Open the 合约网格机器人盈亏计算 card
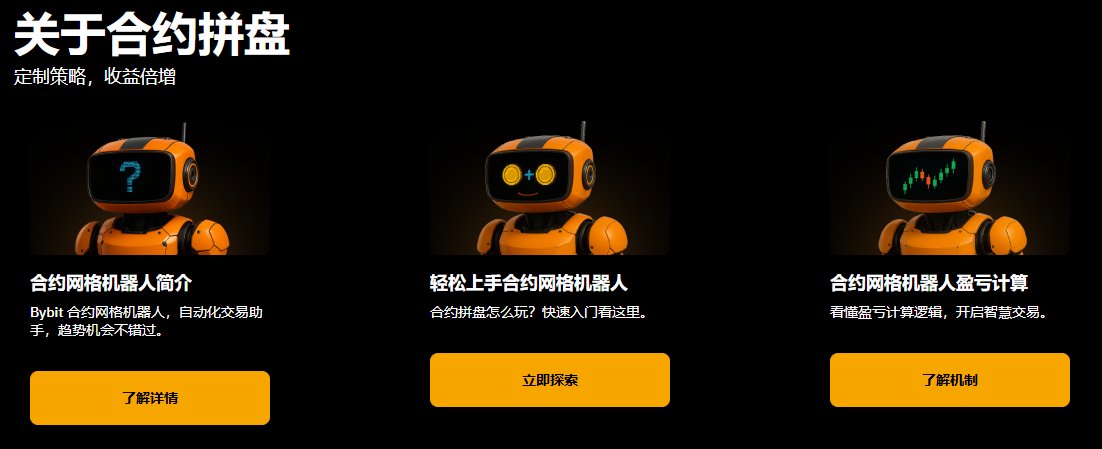Image resolution: width=1102 pixels, height=449 pixels. pos(929,282)
